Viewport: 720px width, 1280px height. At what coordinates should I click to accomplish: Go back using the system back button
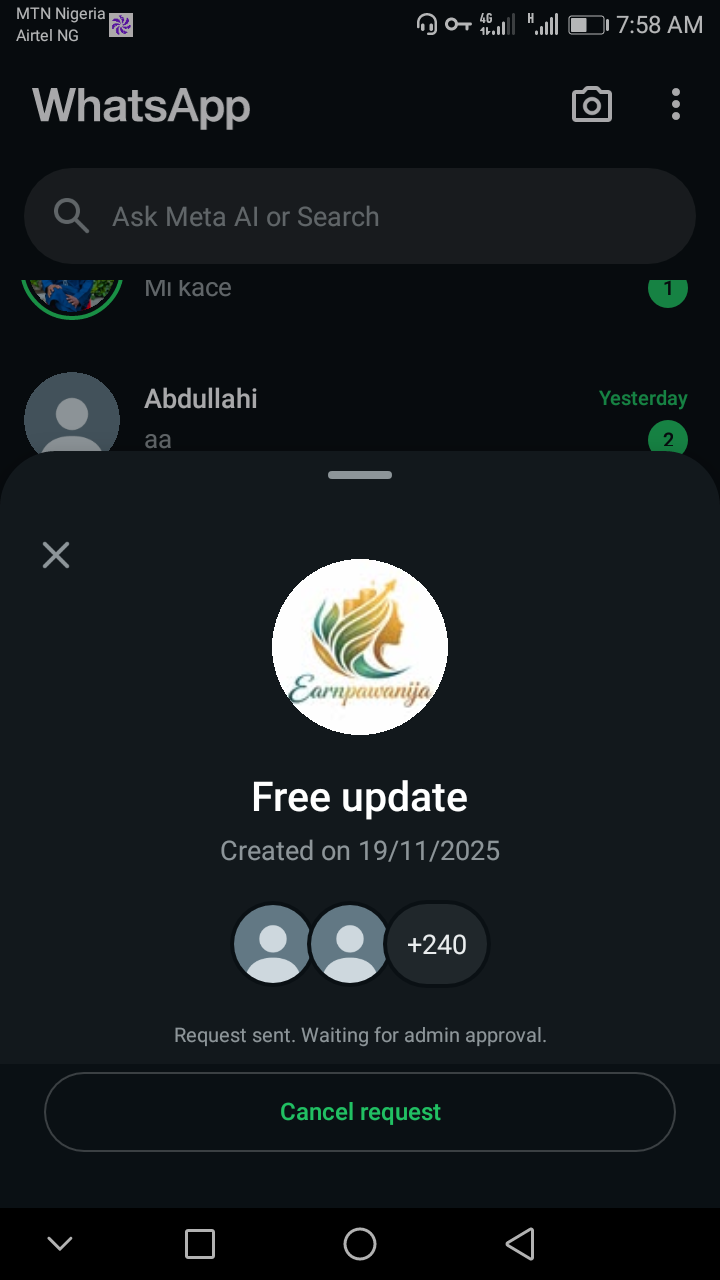point(520,1244)
